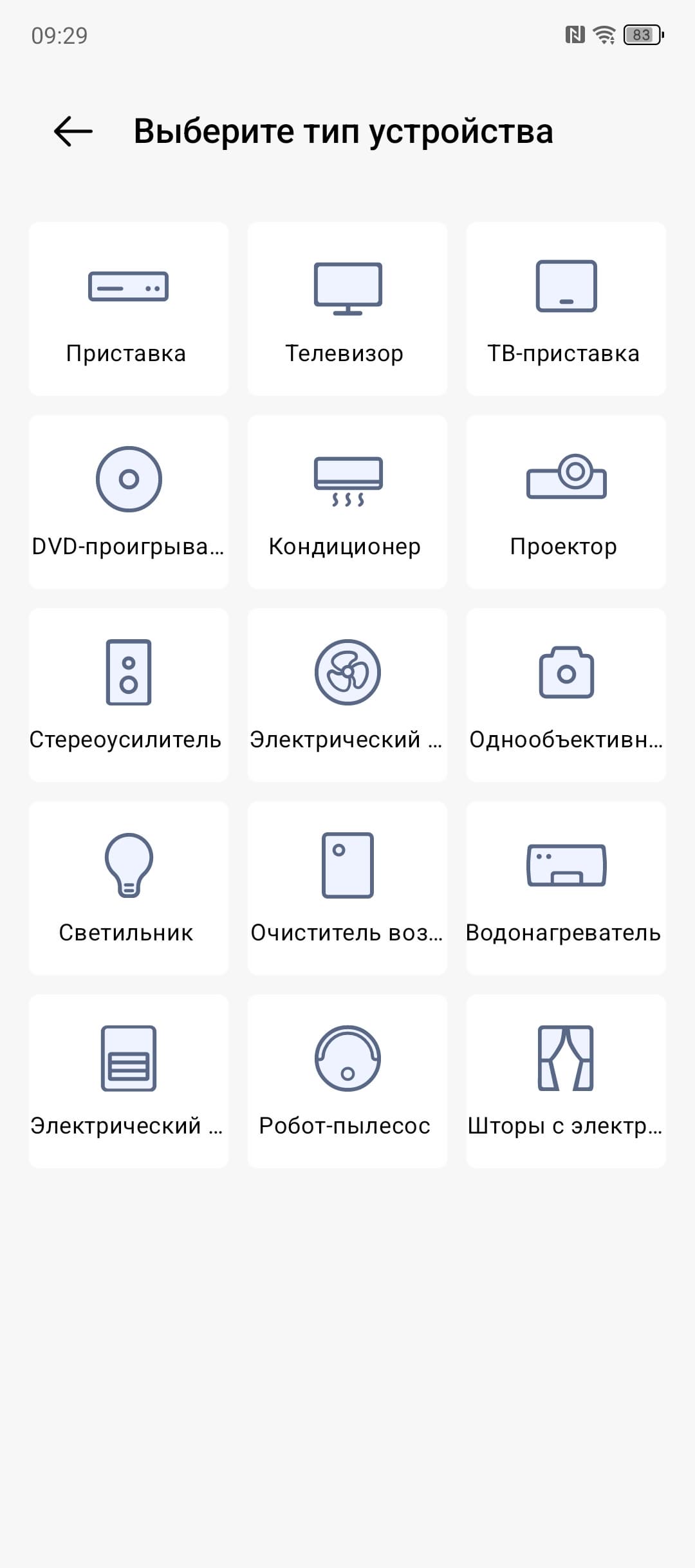Choose Светильник device type
This screenshot has width=695, height=1568.
[128, 888]
